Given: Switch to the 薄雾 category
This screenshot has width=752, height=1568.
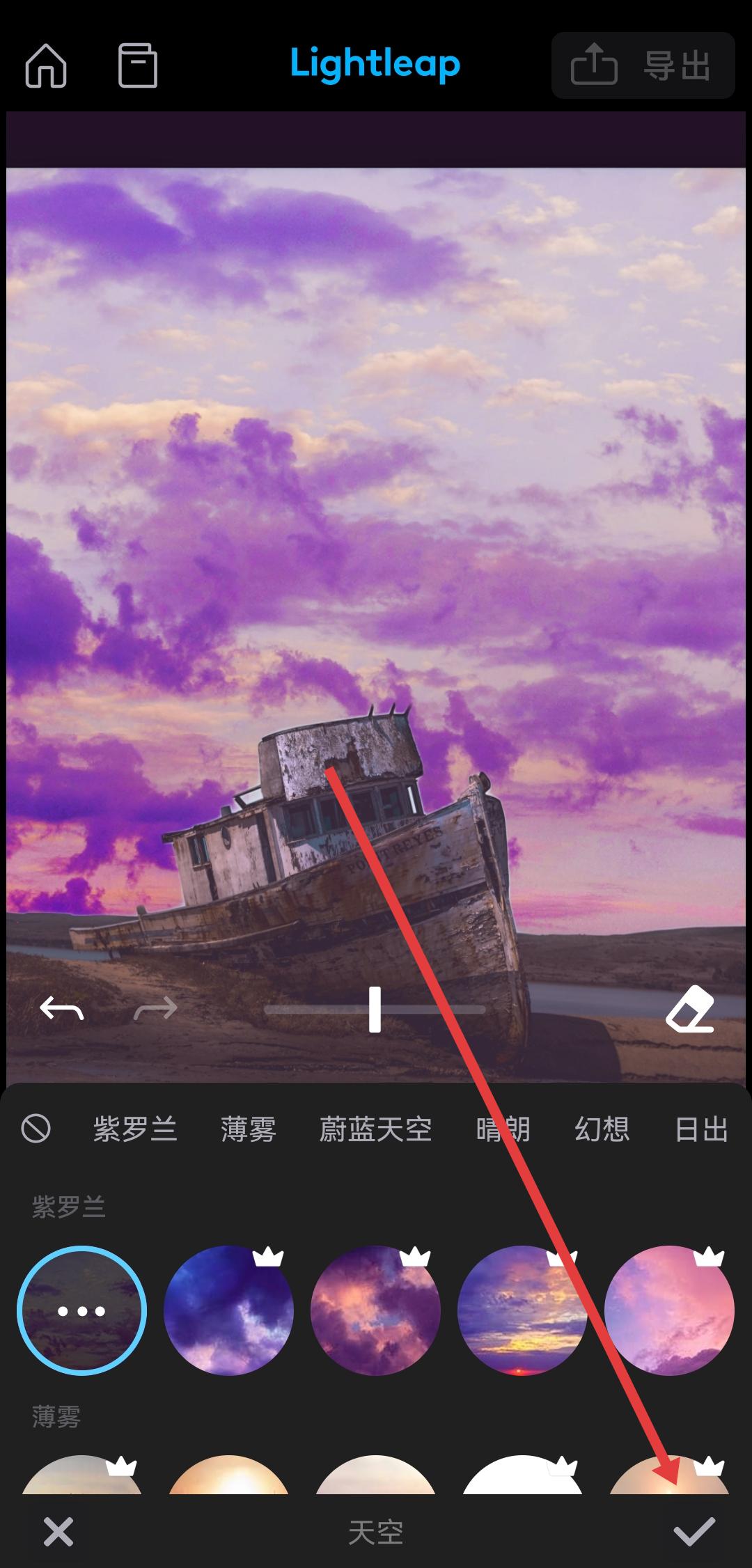Looking at the screenshot, I should (x=249, y=1129).
